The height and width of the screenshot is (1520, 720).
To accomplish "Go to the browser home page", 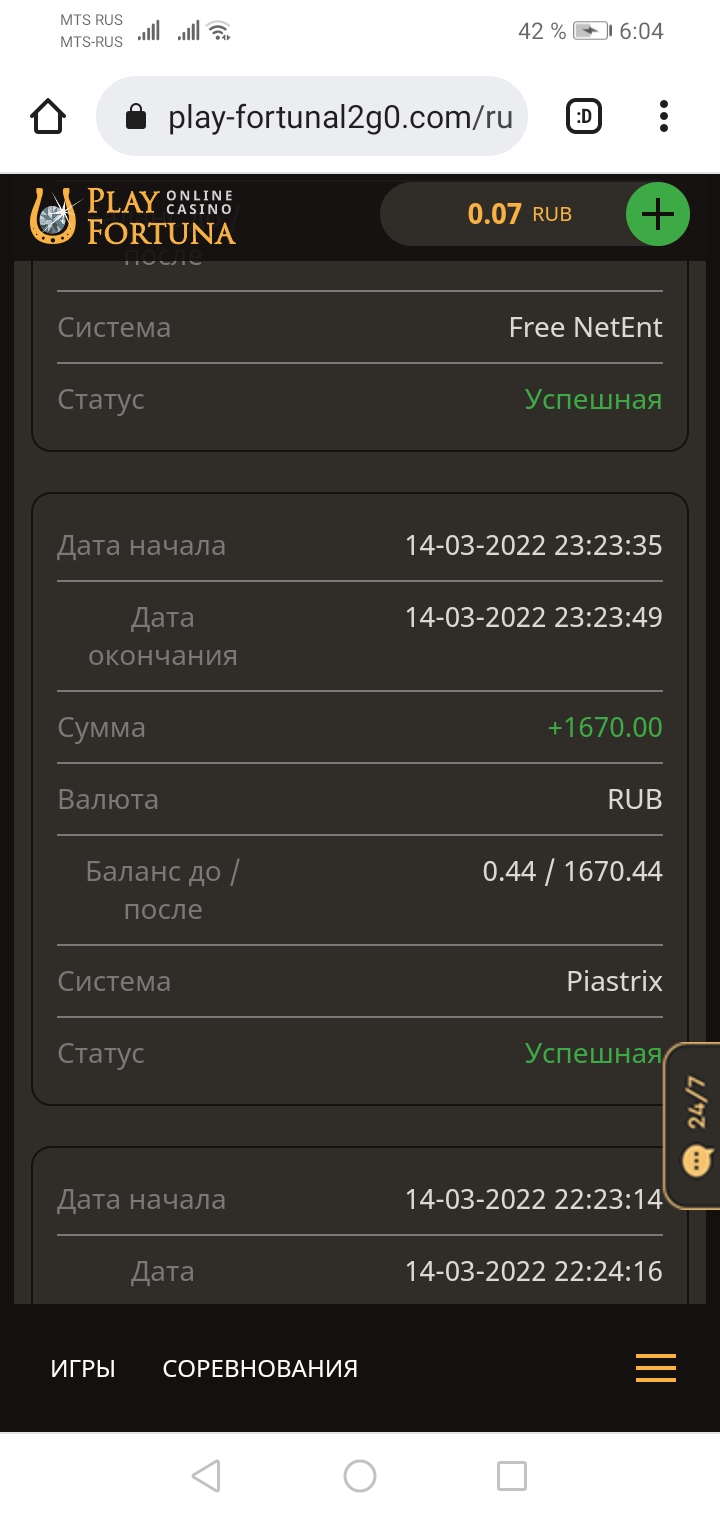I will 48,117.
